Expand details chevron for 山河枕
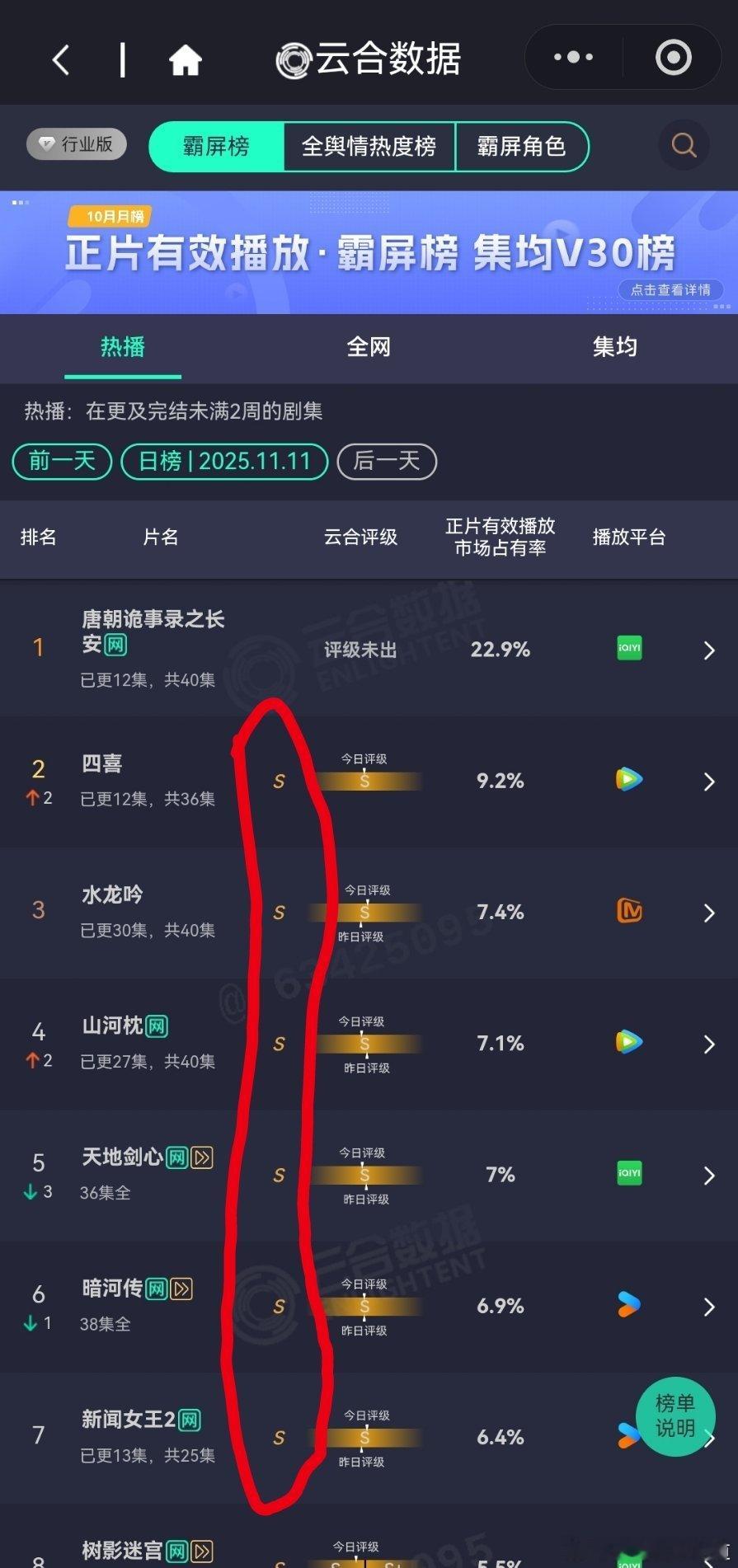The image size is (738, 1568). point(709,1044)
